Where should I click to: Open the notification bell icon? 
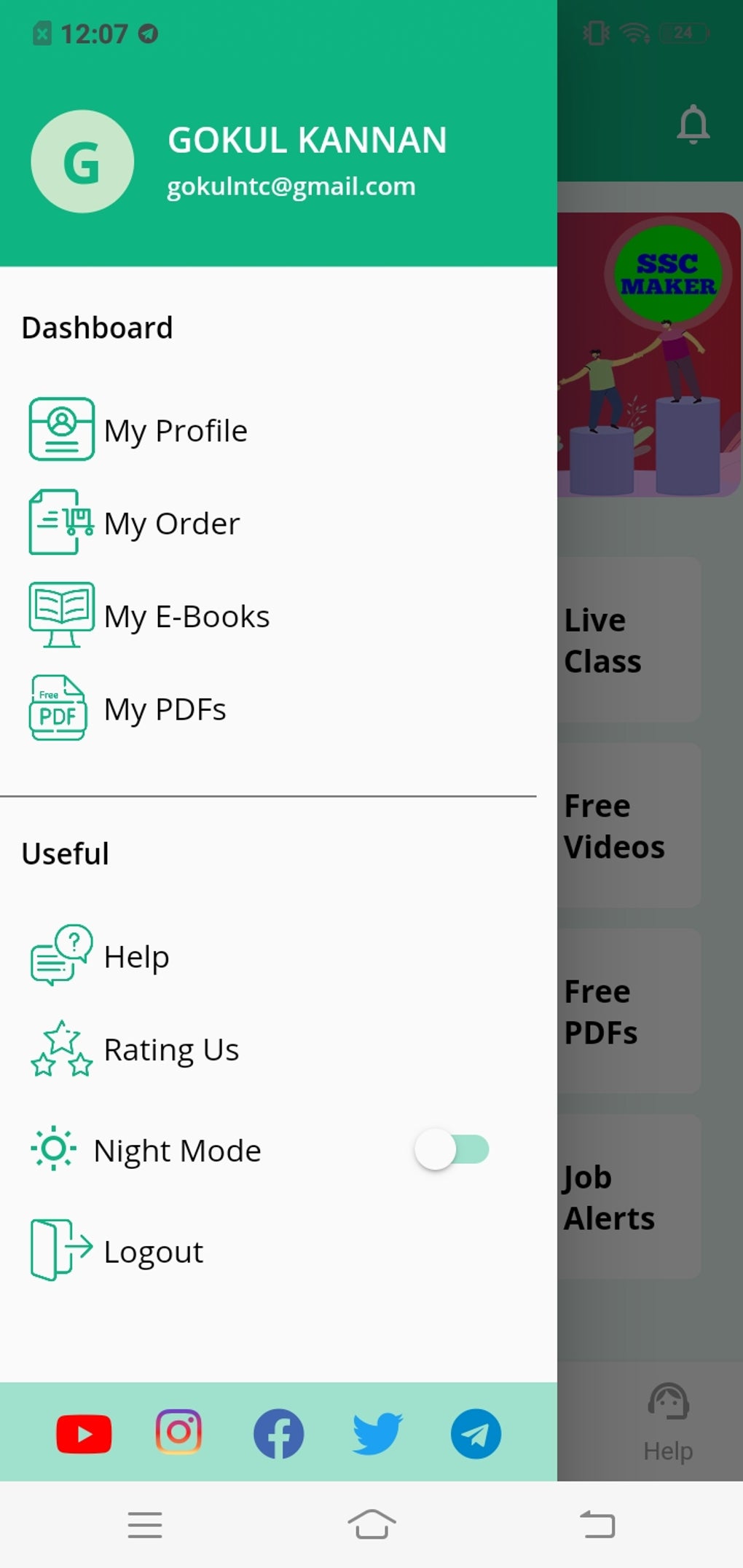coord(693,124)
